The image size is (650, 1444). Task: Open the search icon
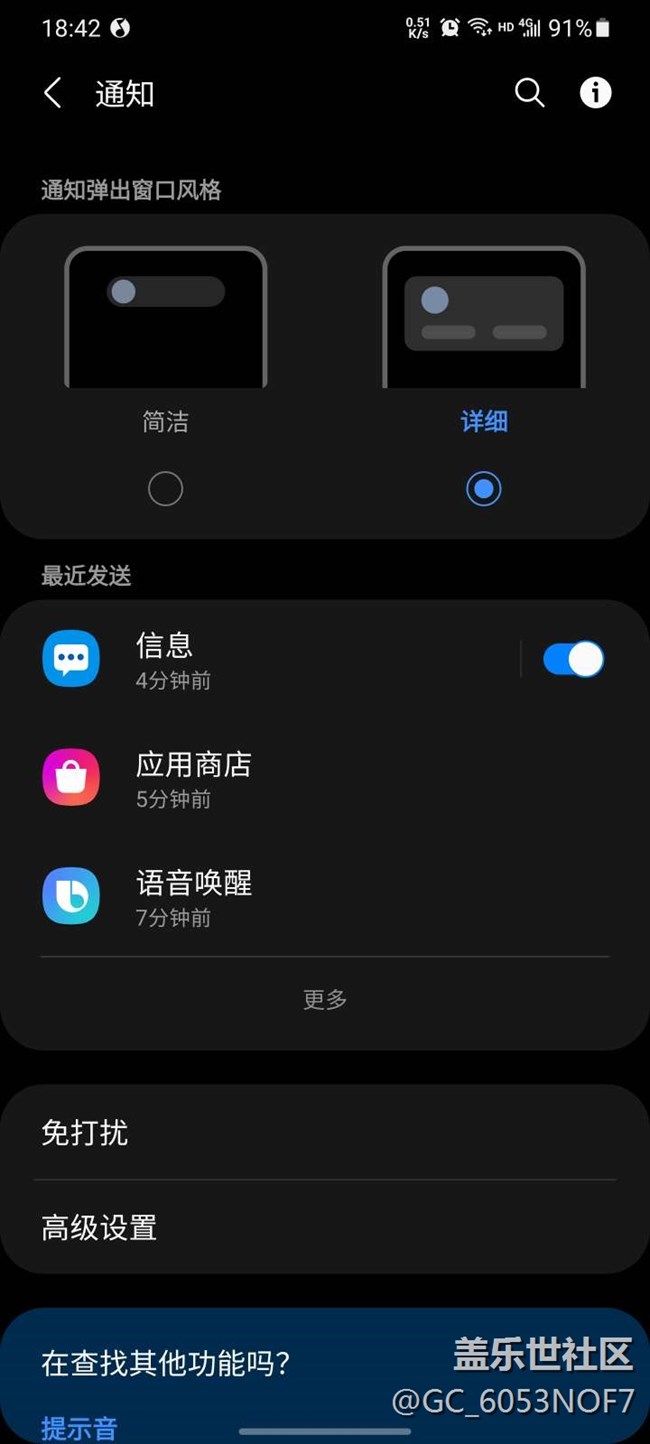(529, 93)
